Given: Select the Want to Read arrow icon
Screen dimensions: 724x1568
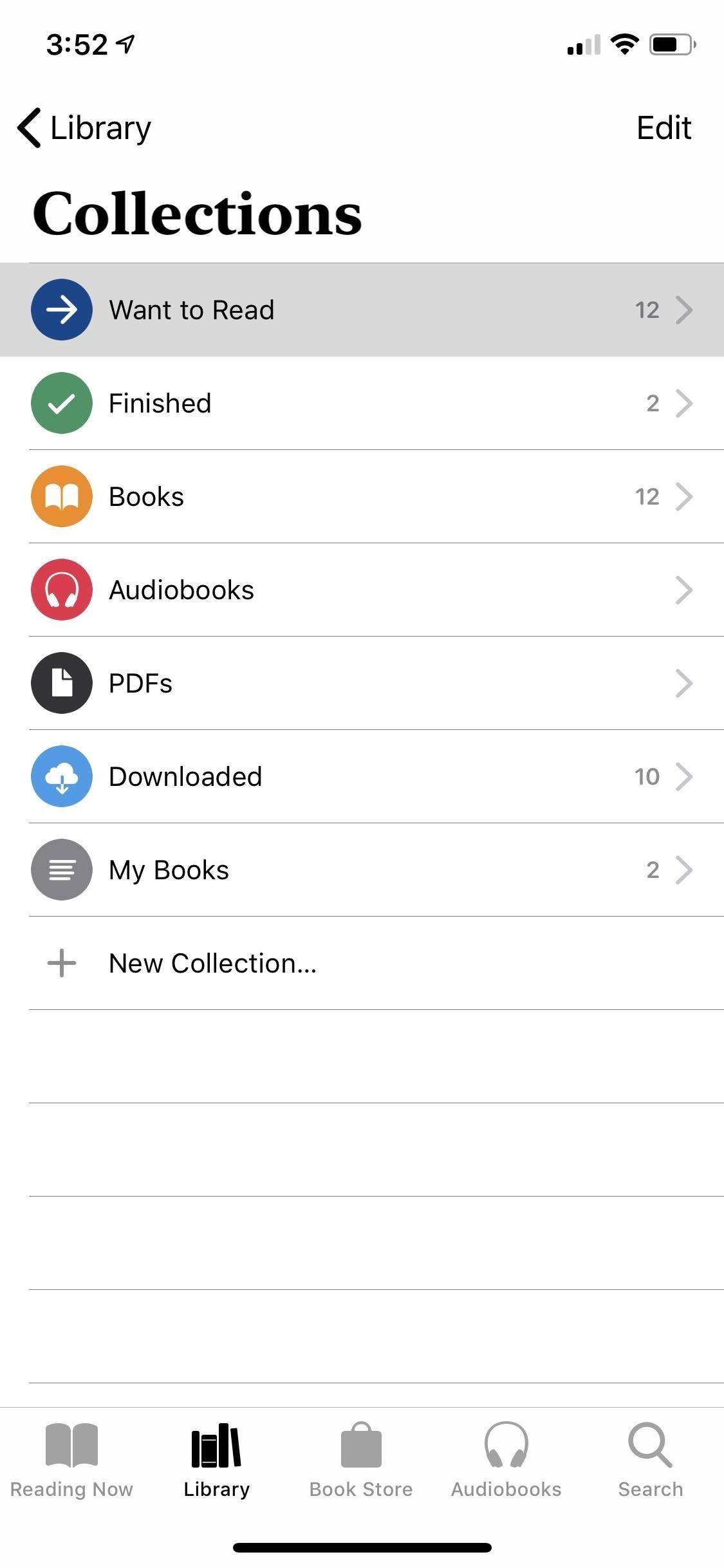Looking at the screenshot, I should [x=61, y=309].
